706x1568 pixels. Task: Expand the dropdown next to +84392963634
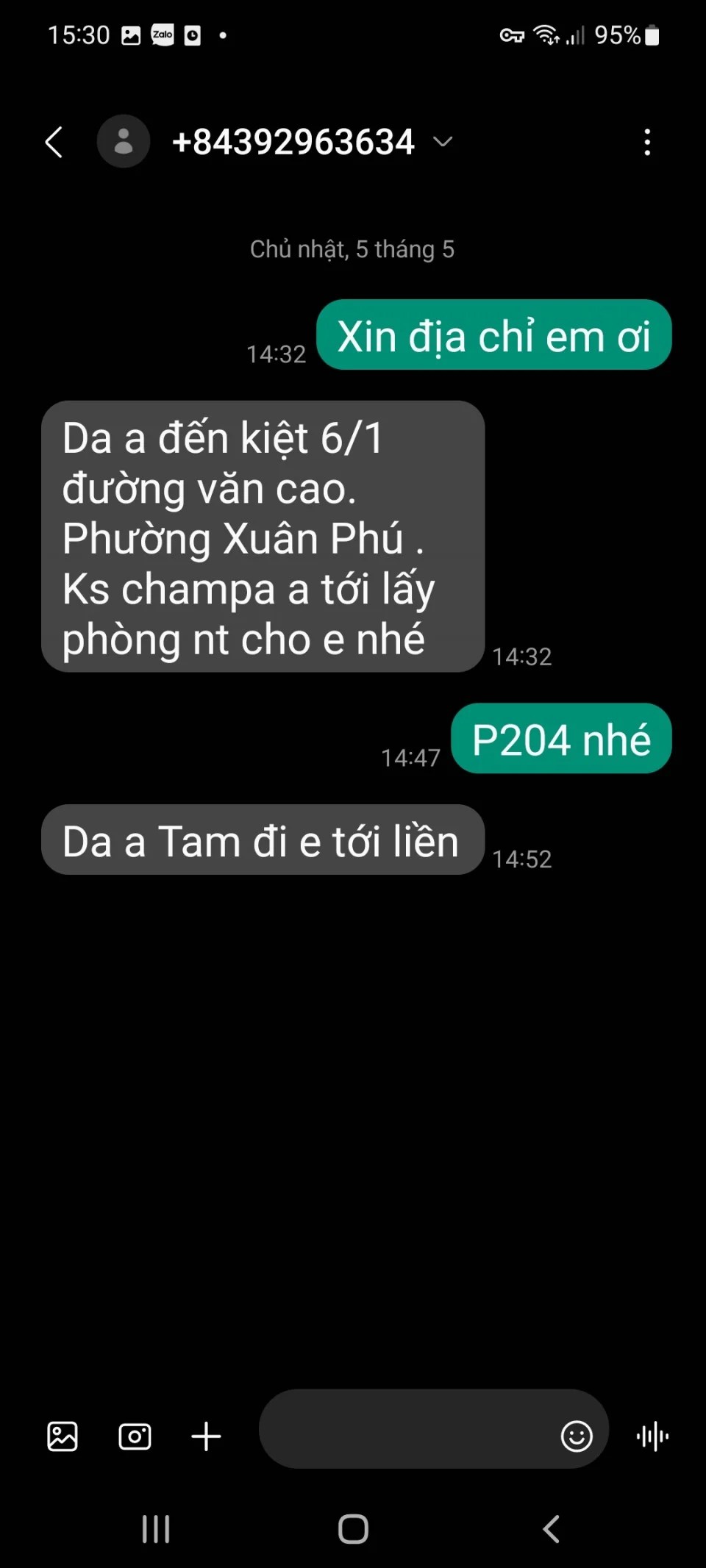click(x=443, y=141)
